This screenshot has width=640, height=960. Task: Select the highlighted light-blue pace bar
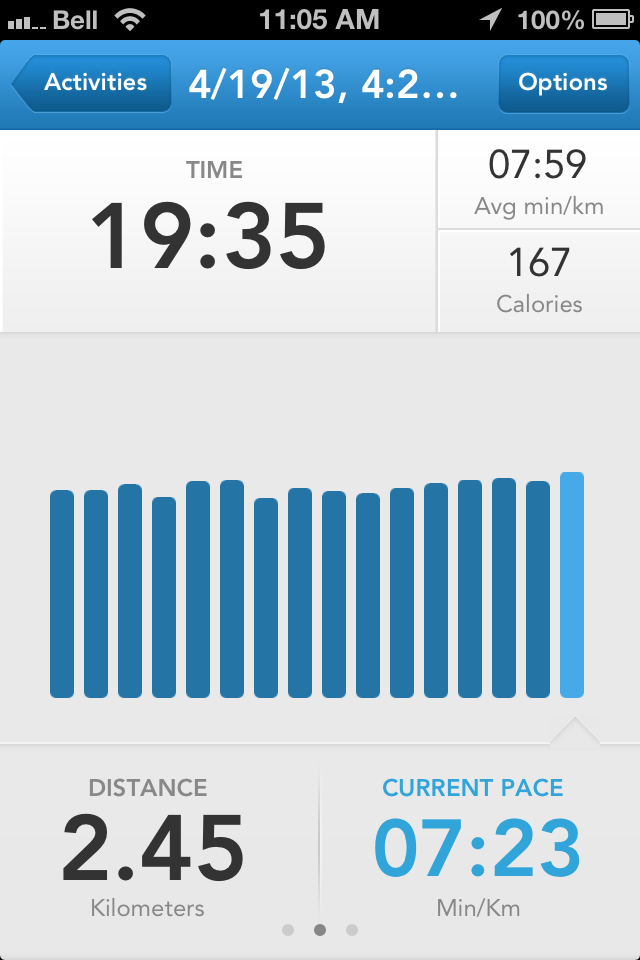click(x=572, y=584)
